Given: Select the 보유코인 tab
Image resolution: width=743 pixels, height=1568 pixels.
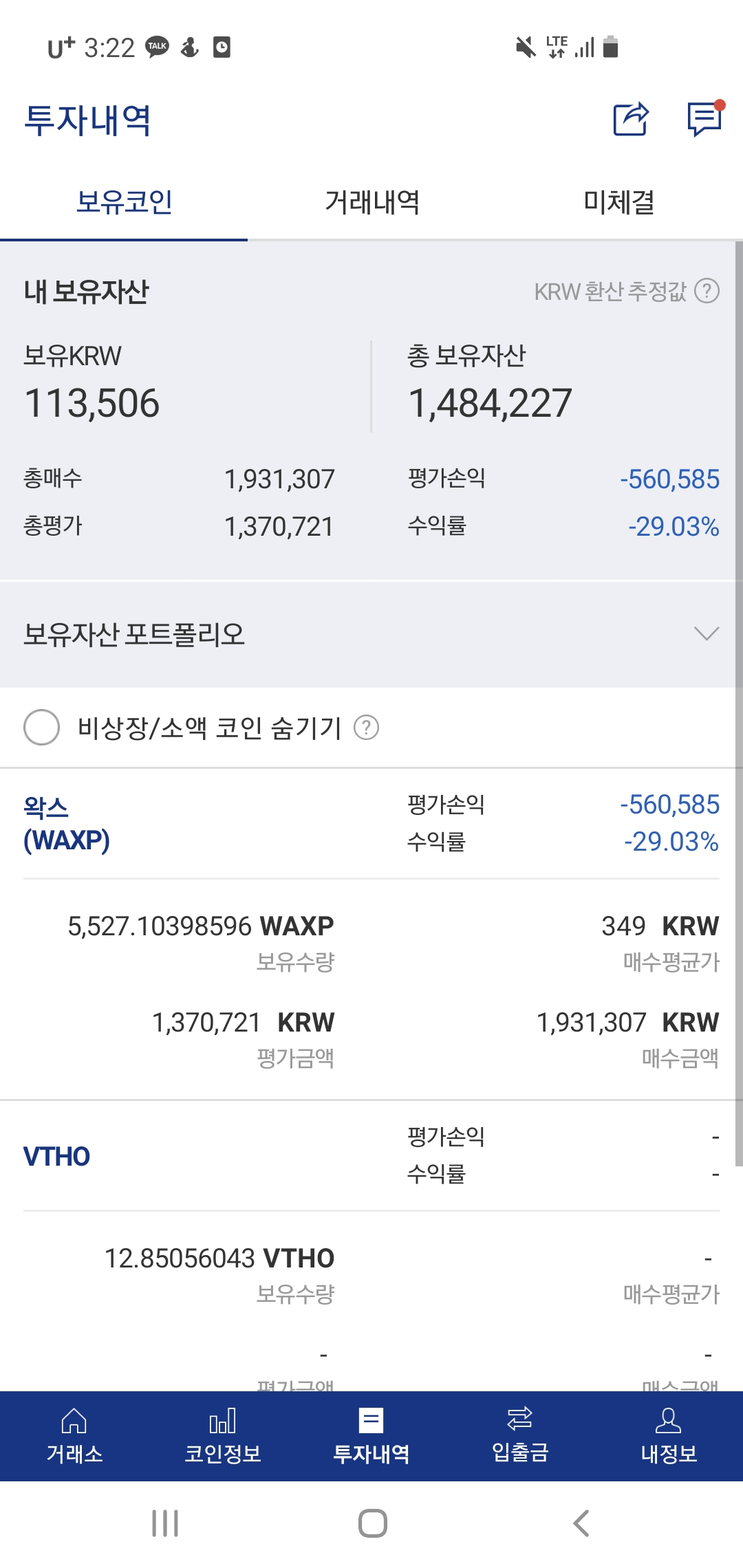Looking at the screenshot, I should click(x=124, y=202).
